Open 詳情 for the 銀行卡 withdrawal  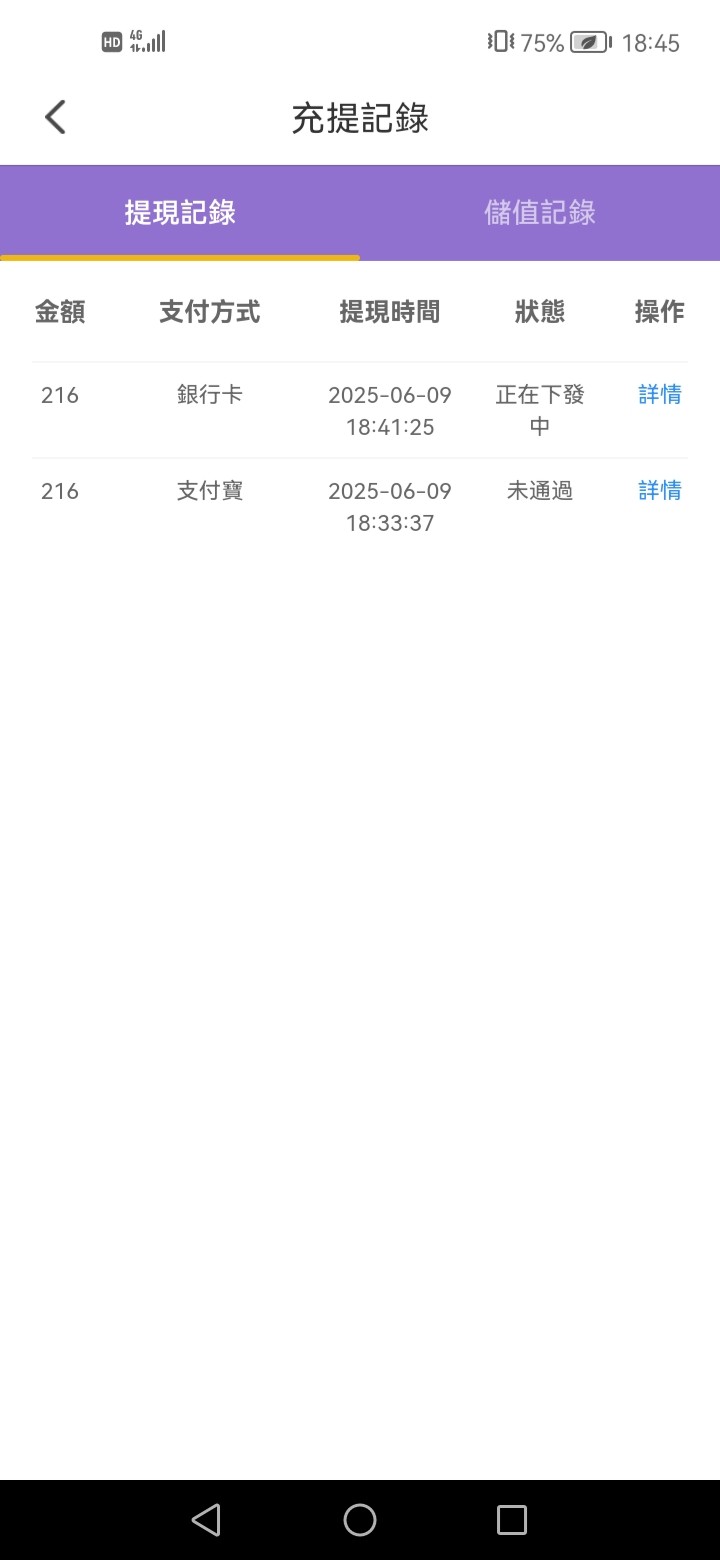(x=660, y=395)
